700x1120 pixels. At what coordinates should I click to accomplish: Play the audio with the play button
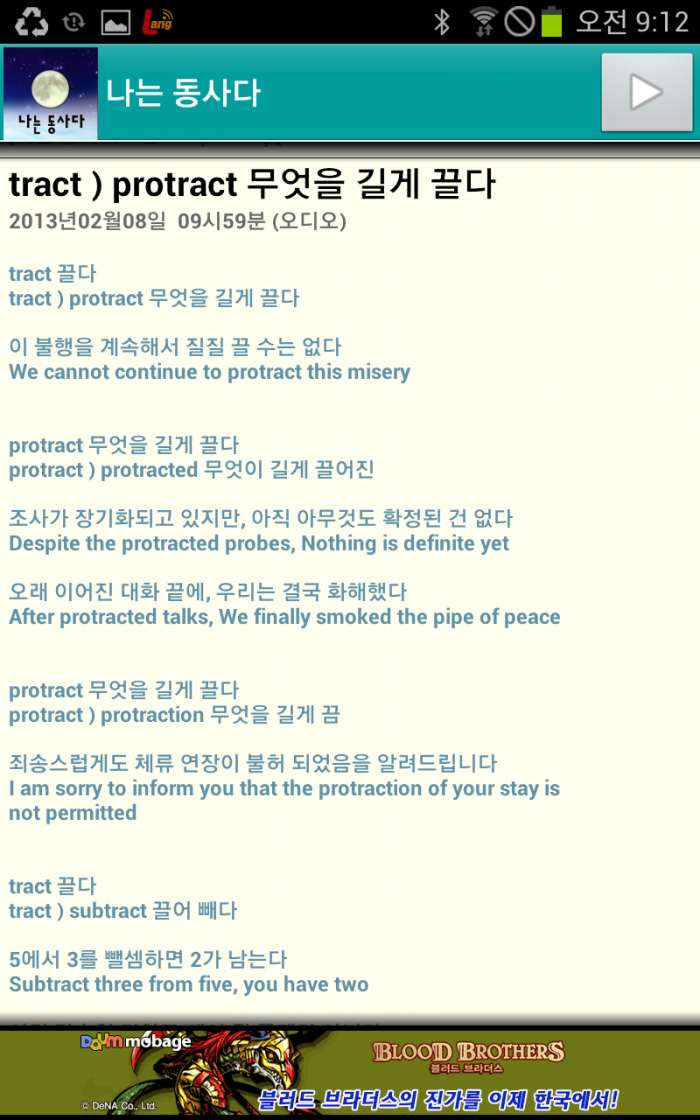tap(646, 92)
